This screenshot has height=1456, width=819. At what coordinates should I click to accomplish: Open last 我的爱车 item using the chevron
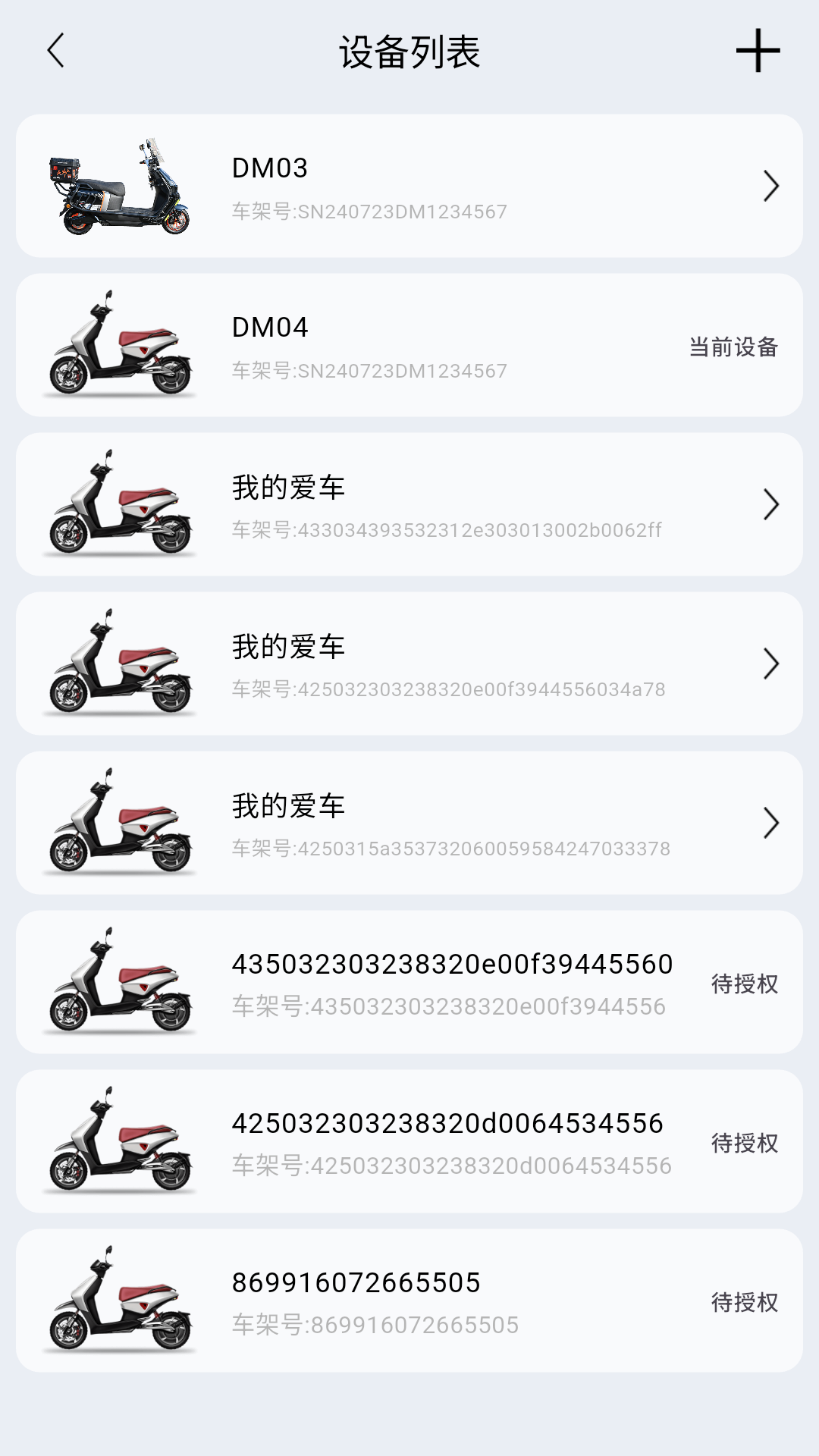(771, 824)
